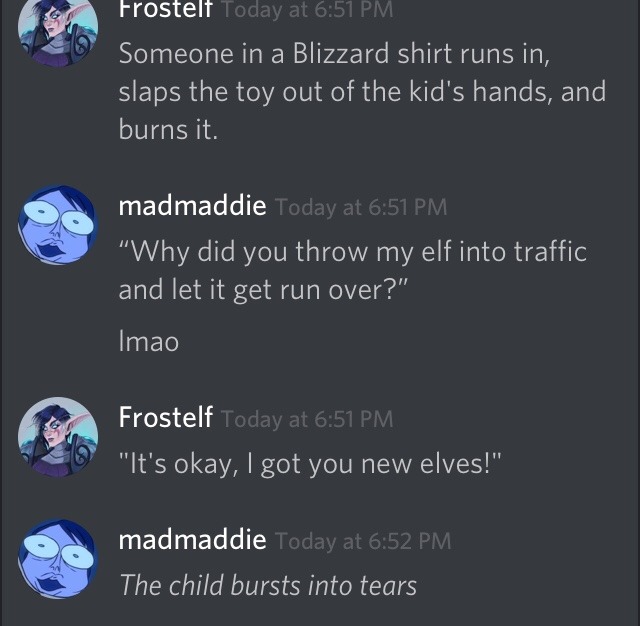View Frostelf's profile from the new elves message avatar
Viewport: 640px width, 626px height.
[58, 437]
